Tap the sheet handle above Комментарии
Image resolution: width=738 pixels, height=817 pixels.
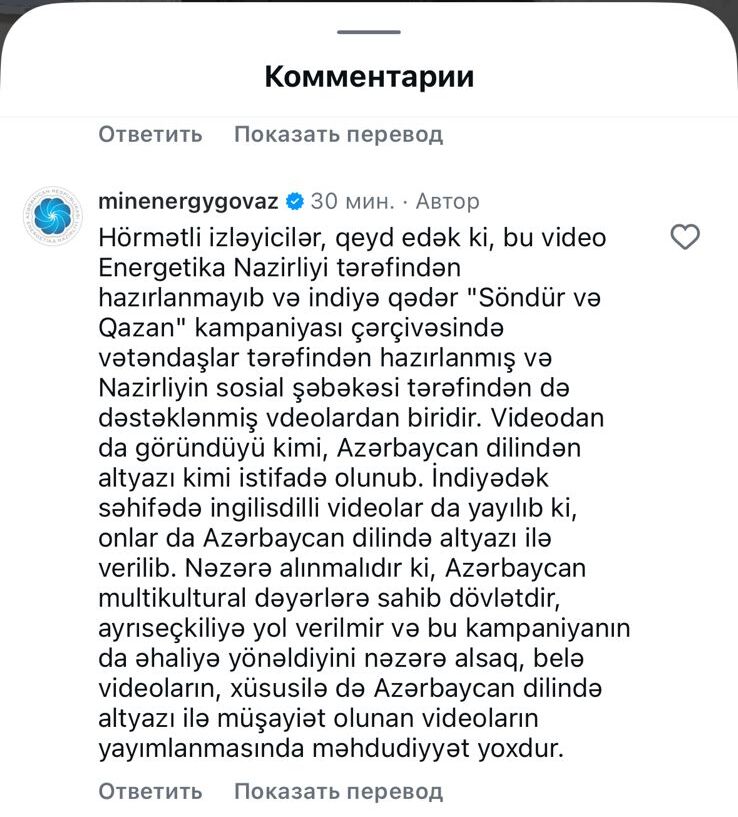click(x=368, y=33)
